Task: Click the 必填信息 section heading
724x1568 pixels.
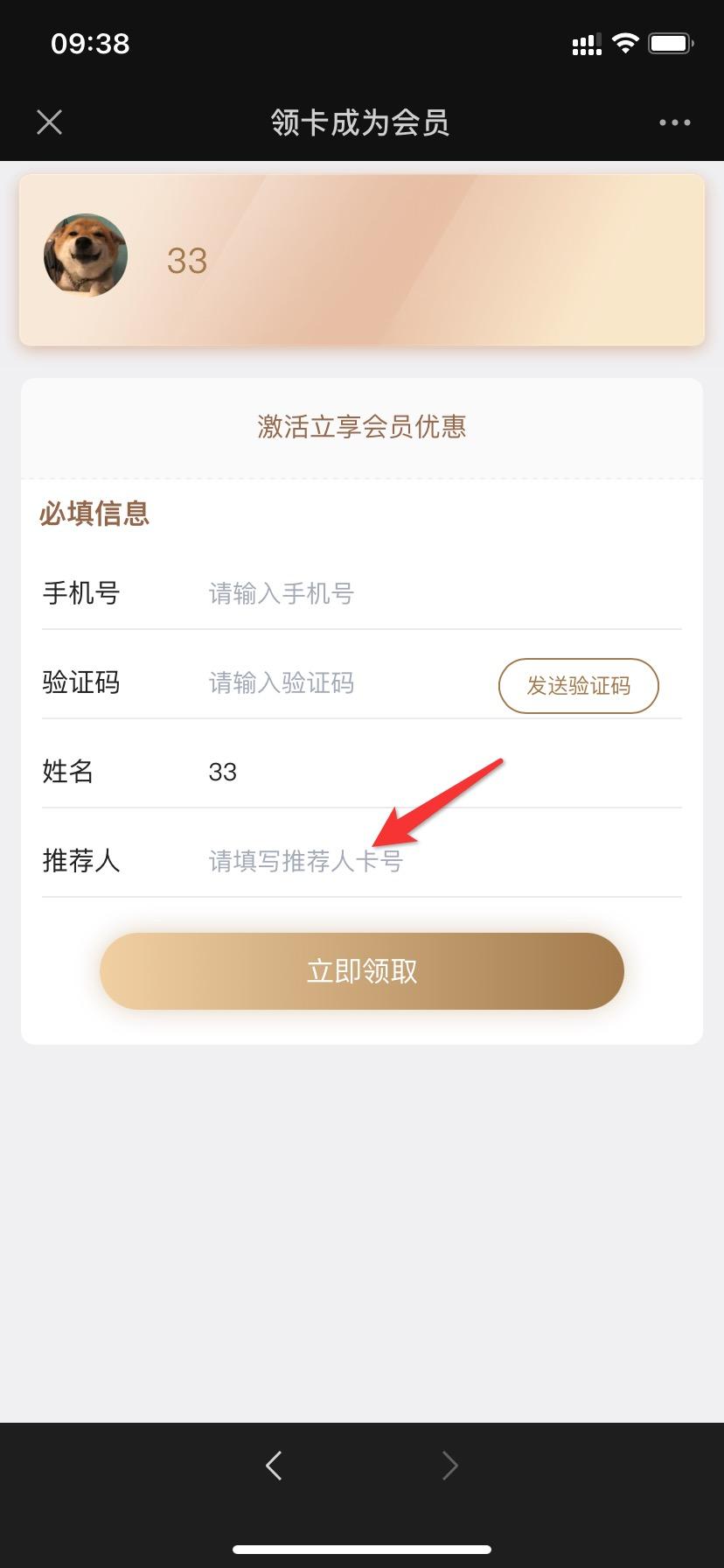Action: [x=94, y=514]
